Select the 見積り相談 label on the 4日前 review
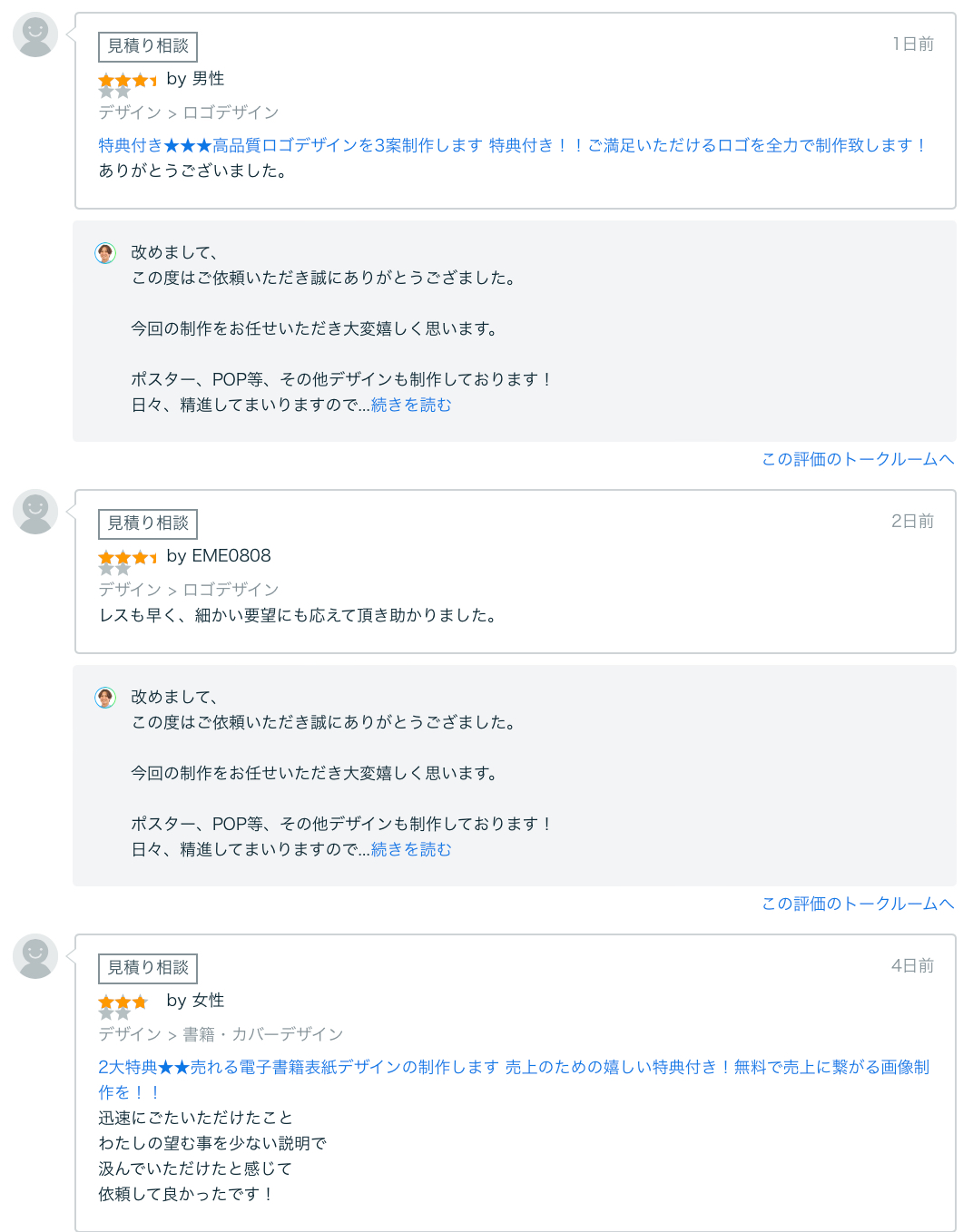The width and height of the screenshot is (973, 1232). tap(147, 968)
